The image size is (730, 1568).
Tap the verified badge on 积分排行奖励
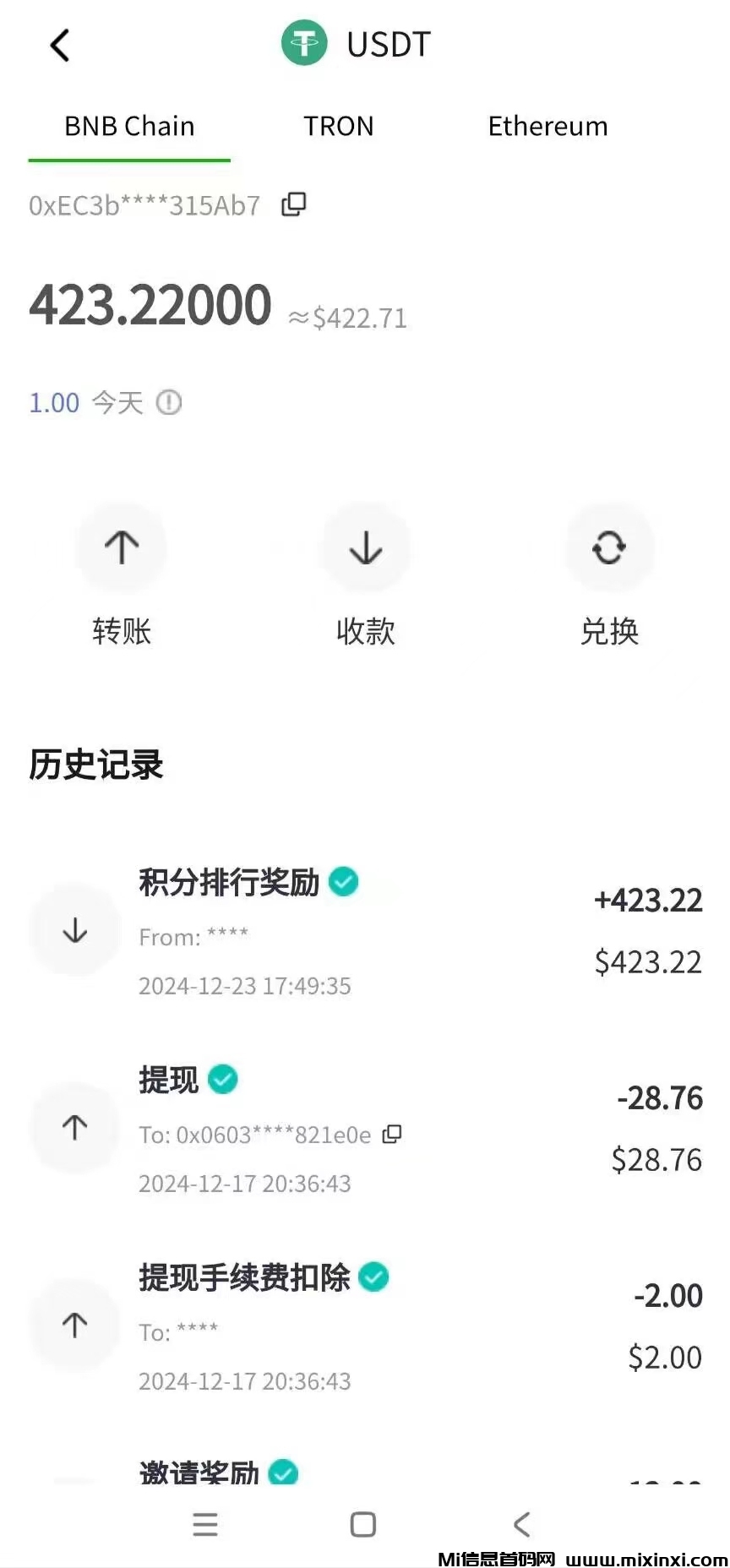click(x=343, y=881)
